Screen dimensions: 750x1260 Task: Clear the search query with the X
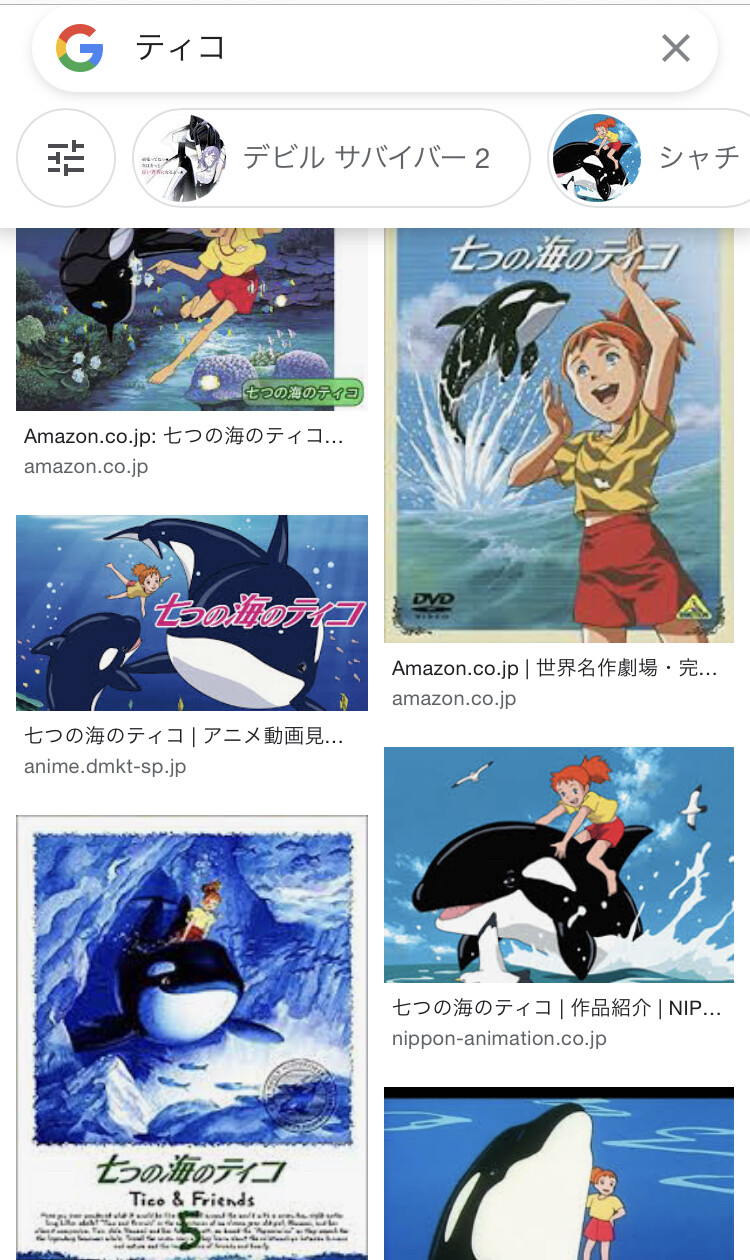tap(676, 48)
